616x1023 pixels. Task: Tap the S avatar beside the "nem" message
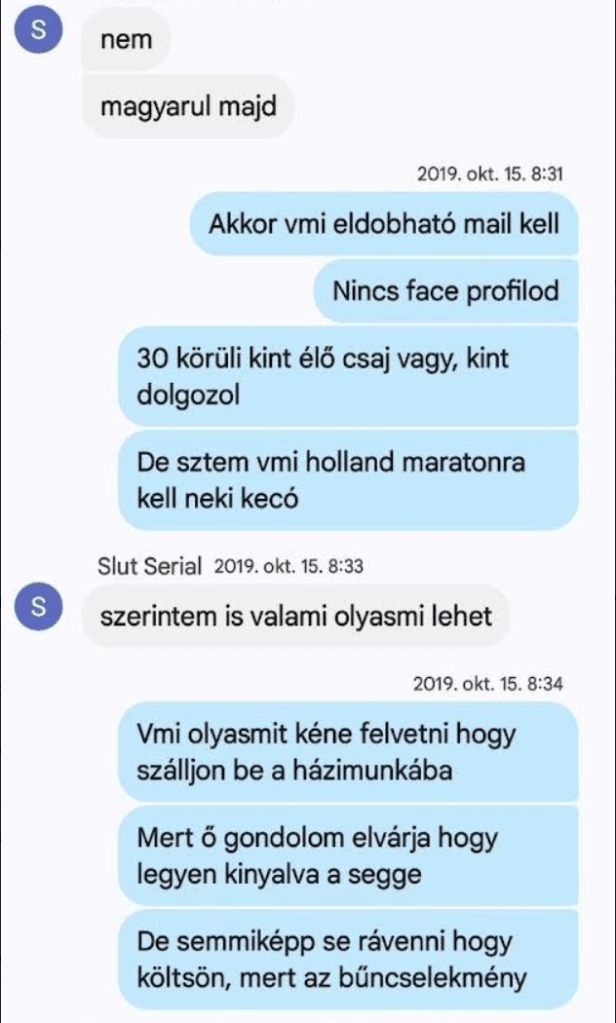pyautogui.click(x=39, y=31)
